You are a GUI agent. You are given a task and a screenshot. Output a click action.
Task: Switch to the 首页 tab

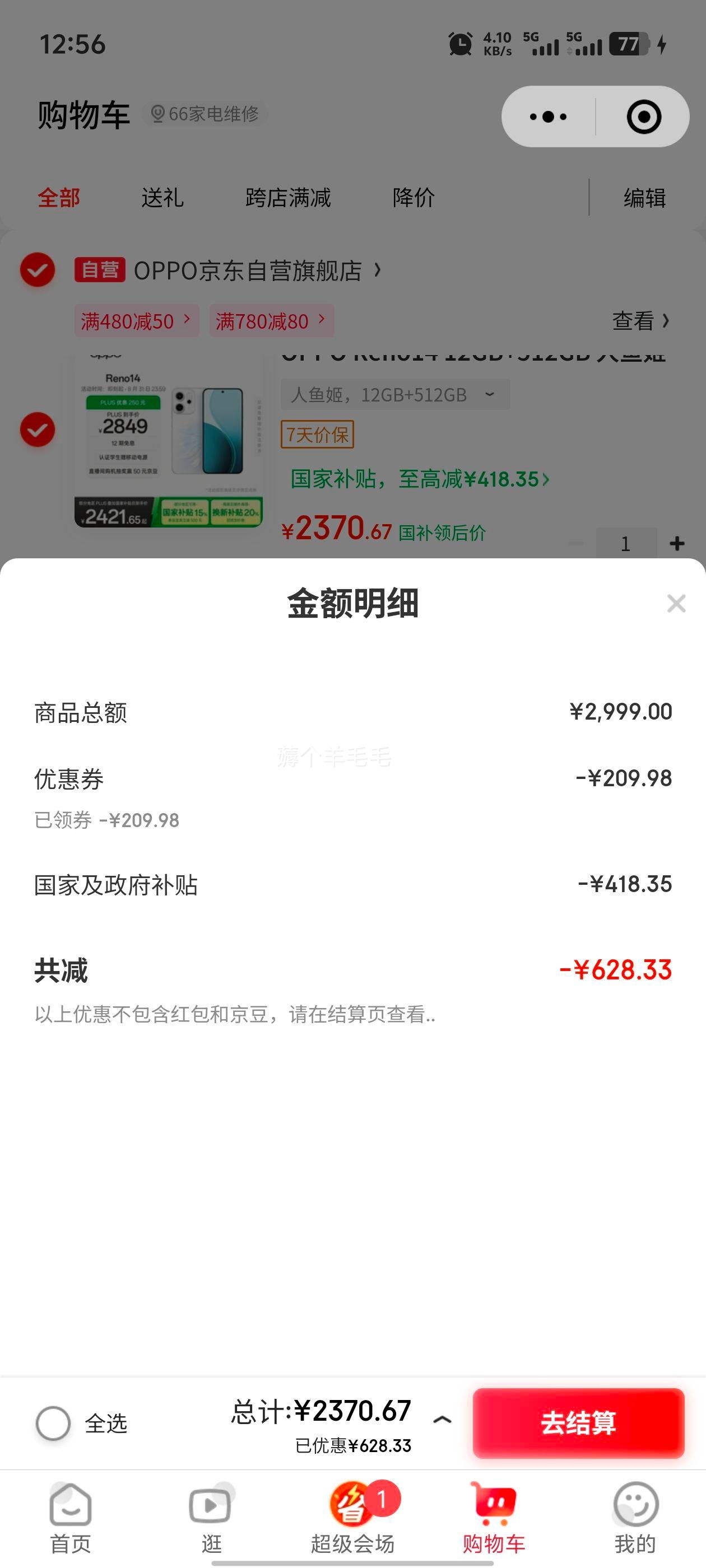point(71,1518)
